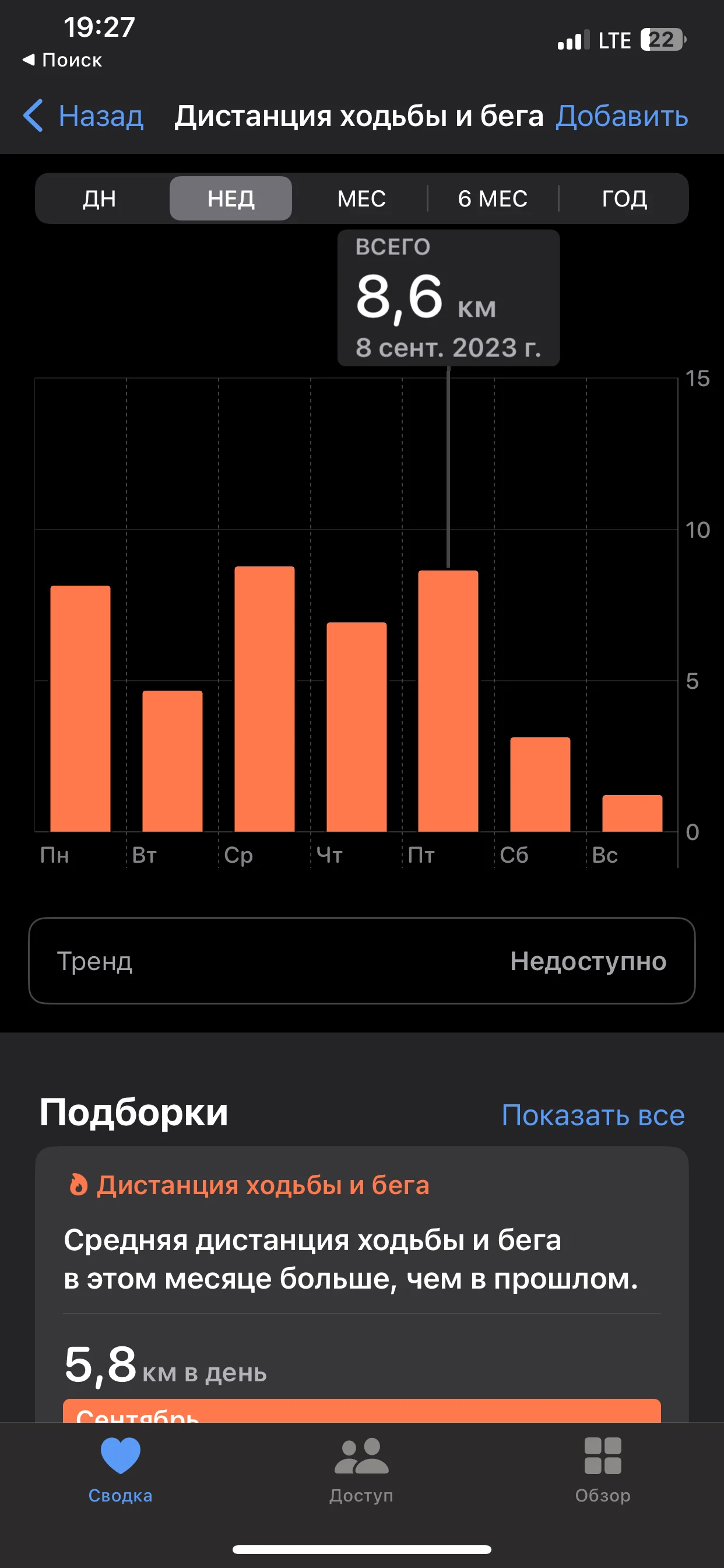The height and width of the screenshot is (1568, 724).
Task: Open the Дистанция ходьбы и бега highlight card
Action: pos(361,1260)
